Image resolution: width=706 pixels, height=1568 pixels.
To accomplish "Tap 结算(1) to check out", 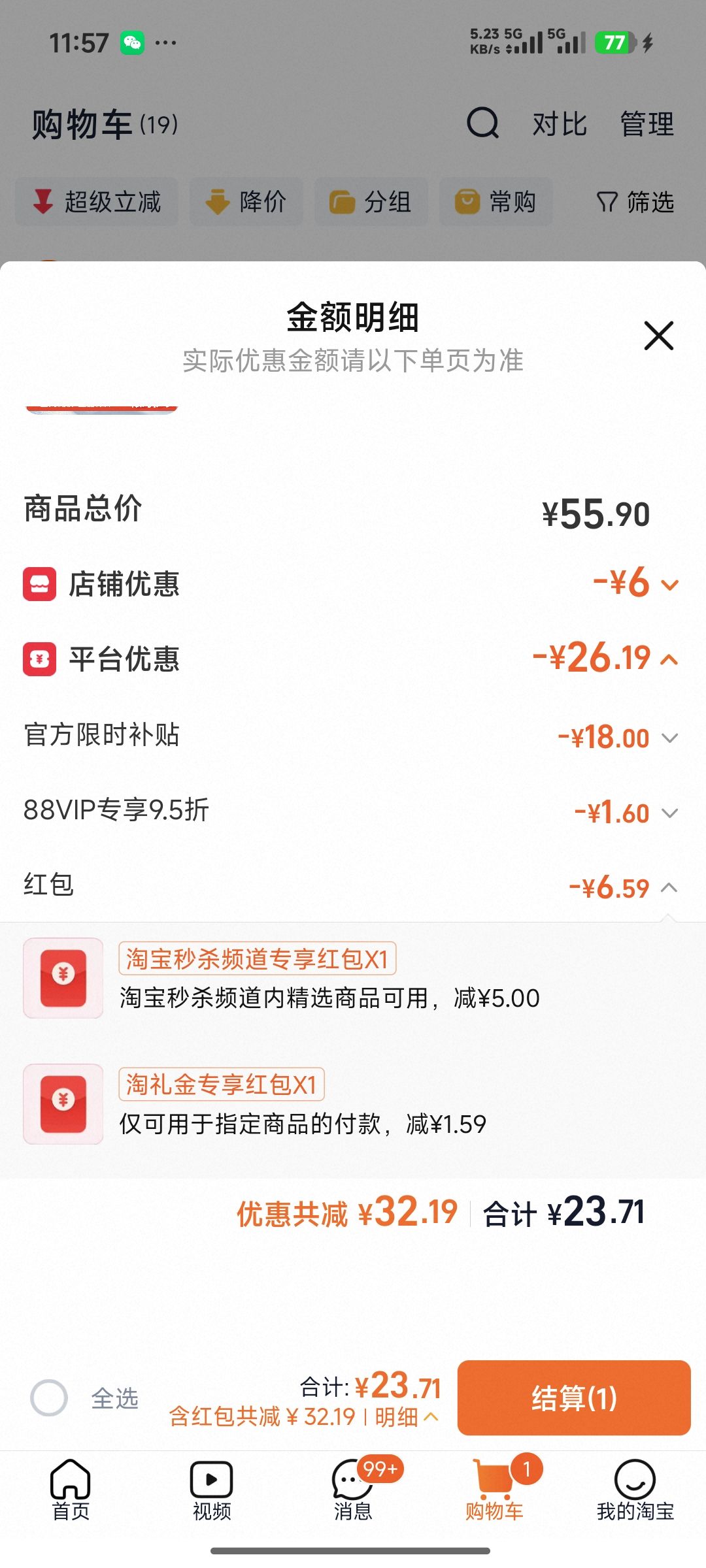I will click(574, 1397).
